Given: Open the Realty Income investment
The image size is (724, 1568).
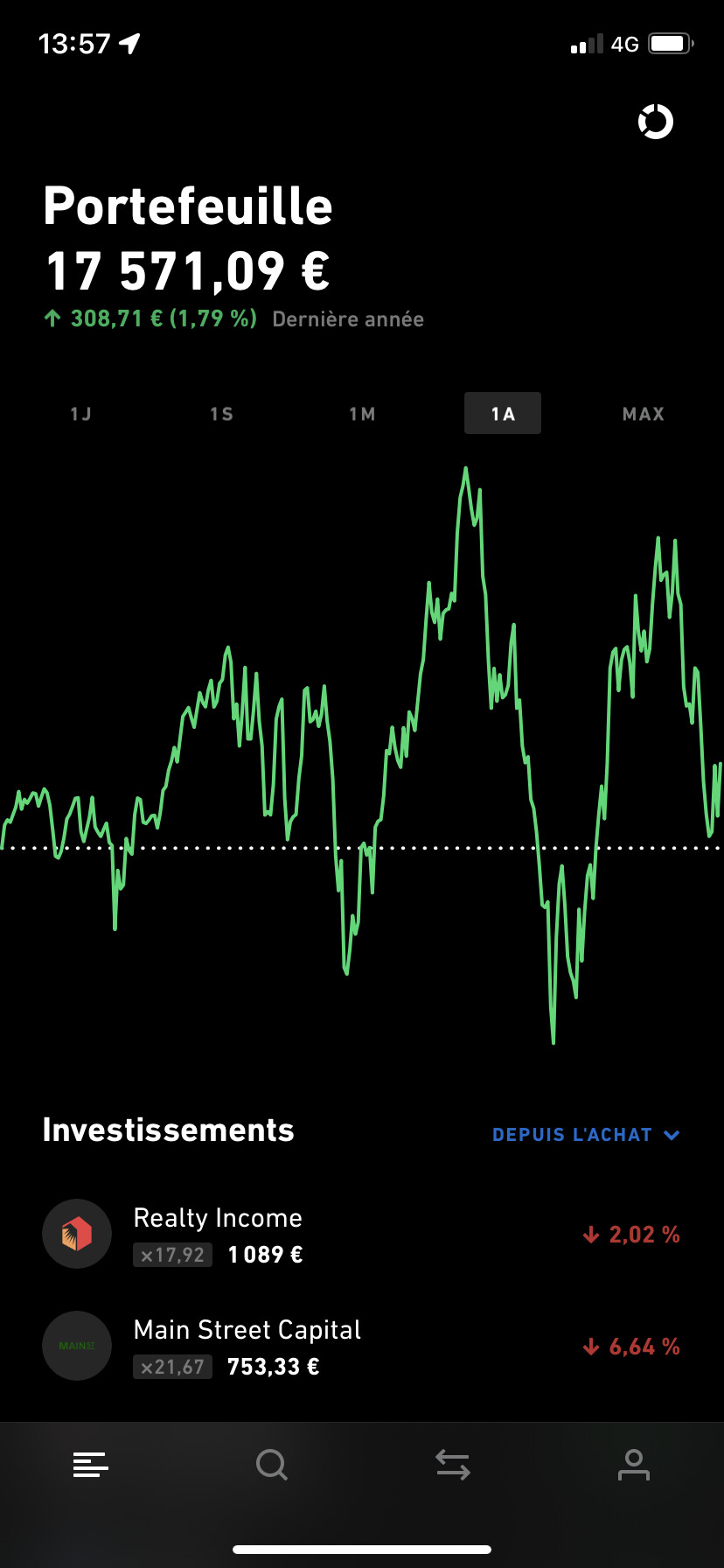Looking at the screenshot, I should pyautogui.click(x=362, y=1234).
